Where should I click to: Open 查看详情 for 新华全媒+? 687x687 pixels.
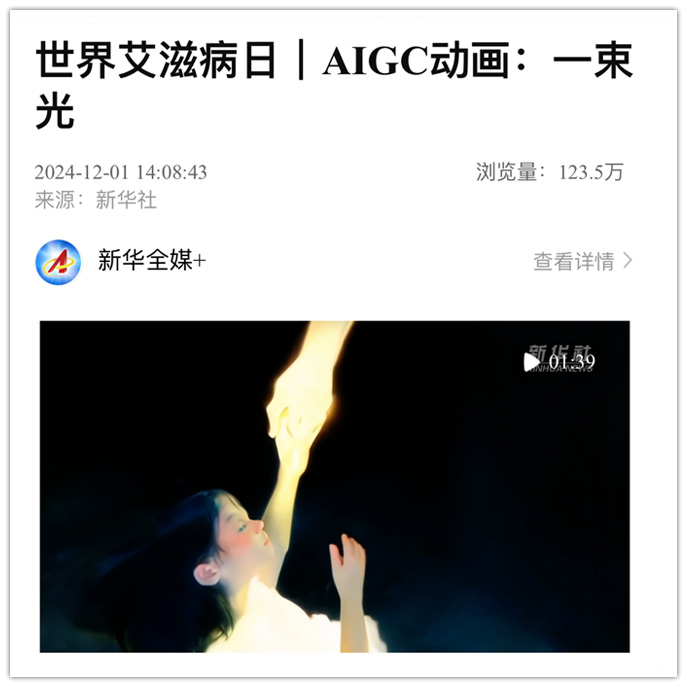(582, 262)
